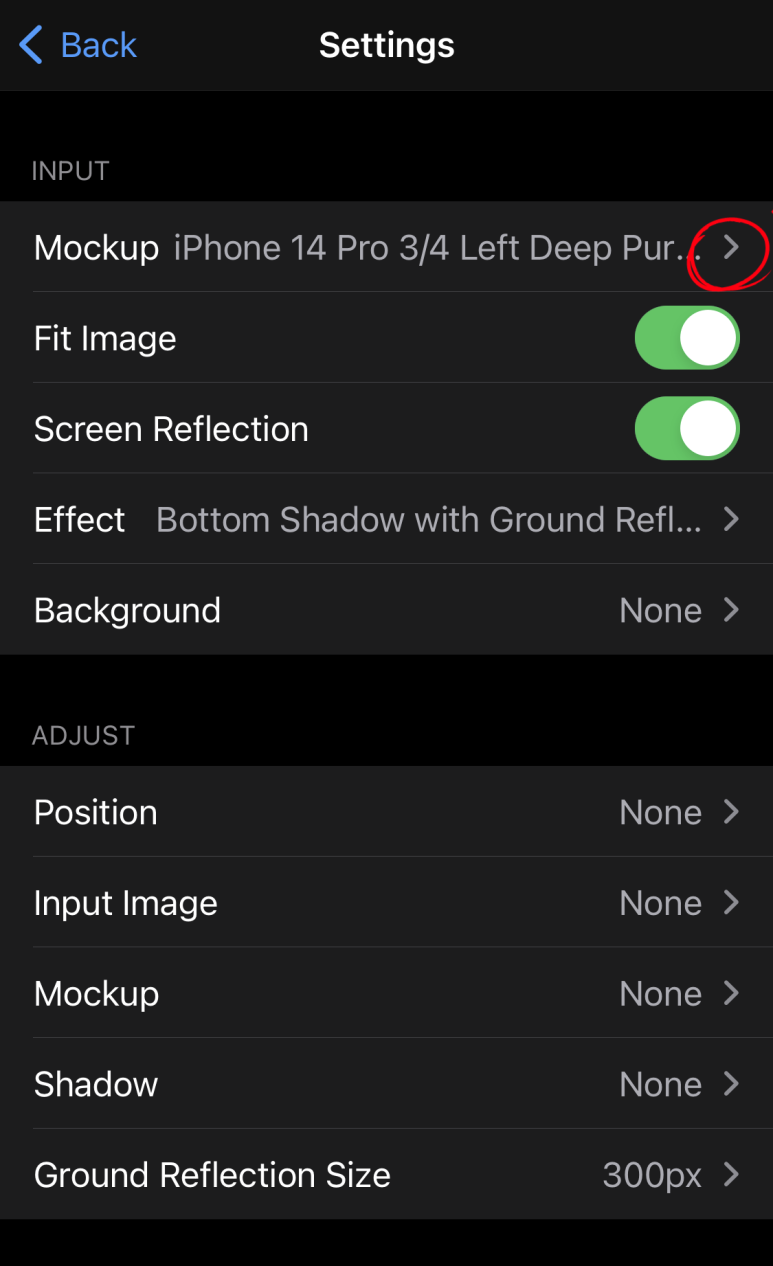Open the iPhone 14 Pro mockup selection row
The height and width of the screenshot is (1266, 773).
point(386,247)
